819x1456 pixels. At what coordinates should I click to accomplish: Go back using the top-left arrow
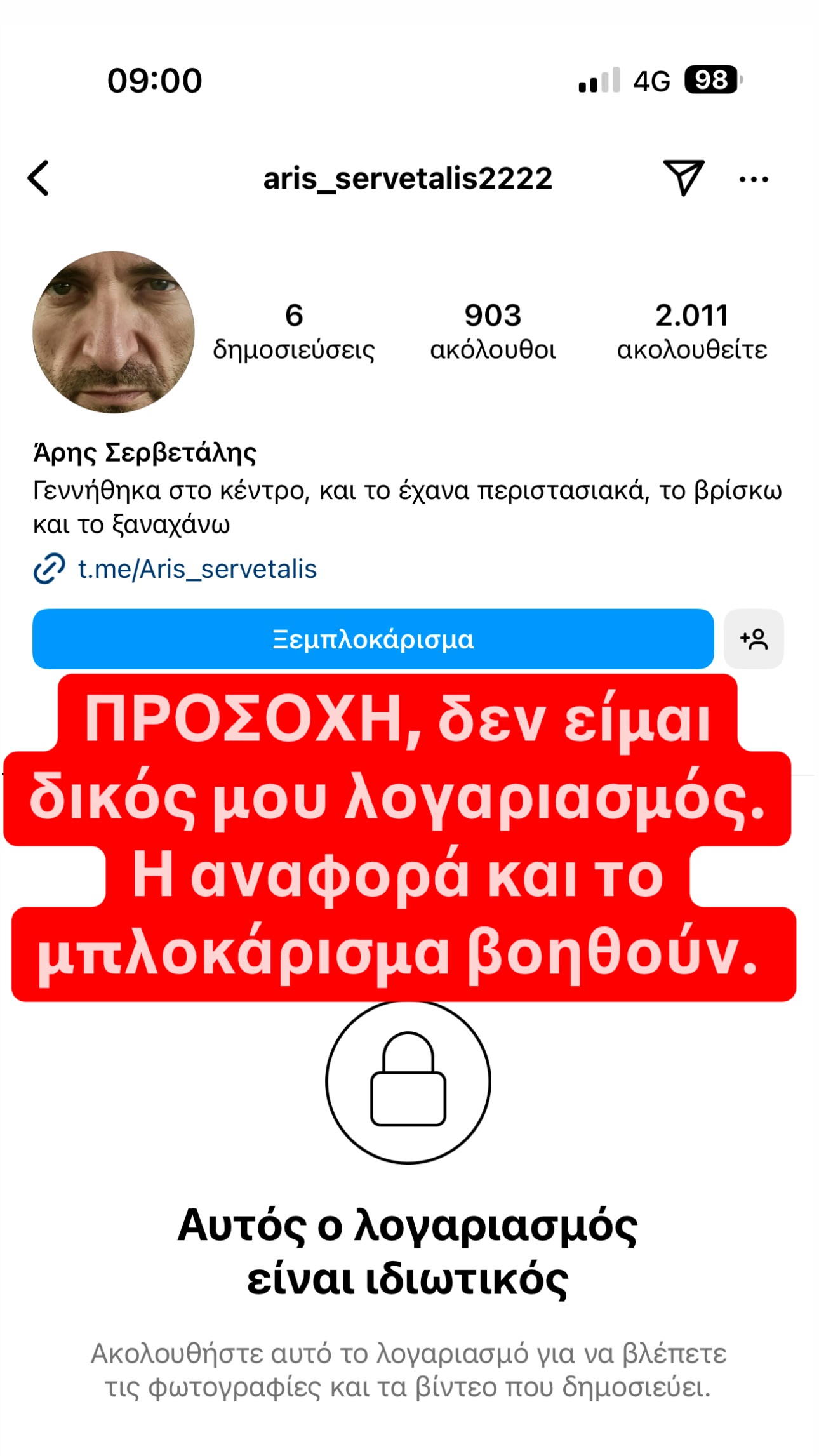click(x=38, y=178)
